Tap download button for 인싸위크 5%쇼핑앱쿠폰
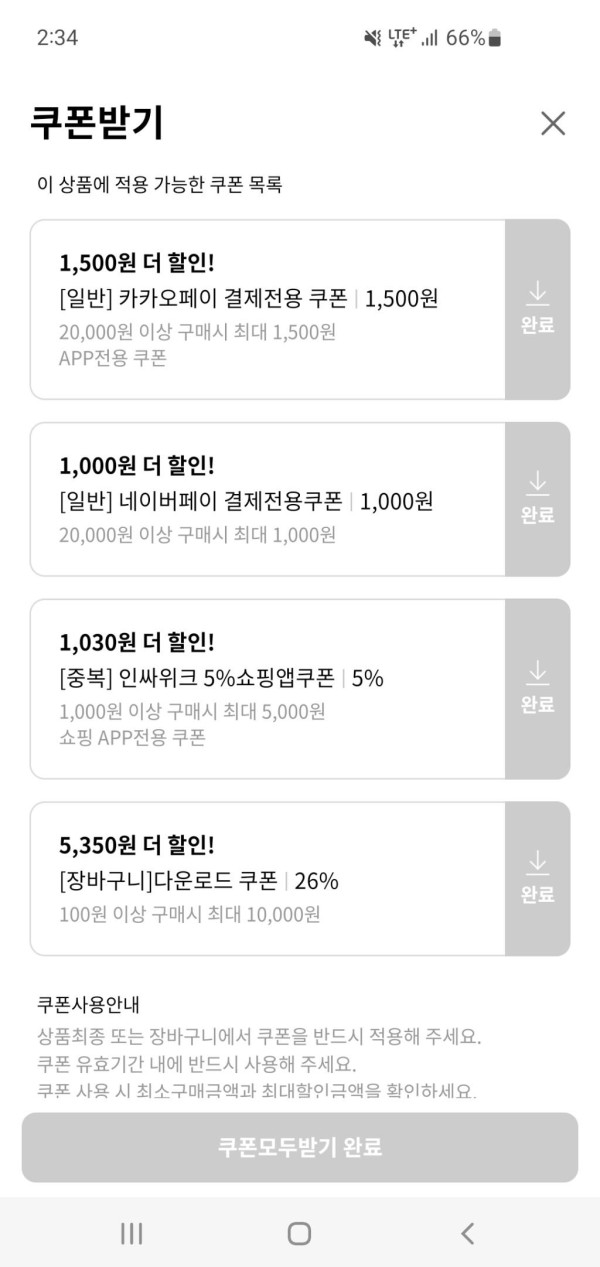Screen dimensions: 600x1267 coord(537,688)
